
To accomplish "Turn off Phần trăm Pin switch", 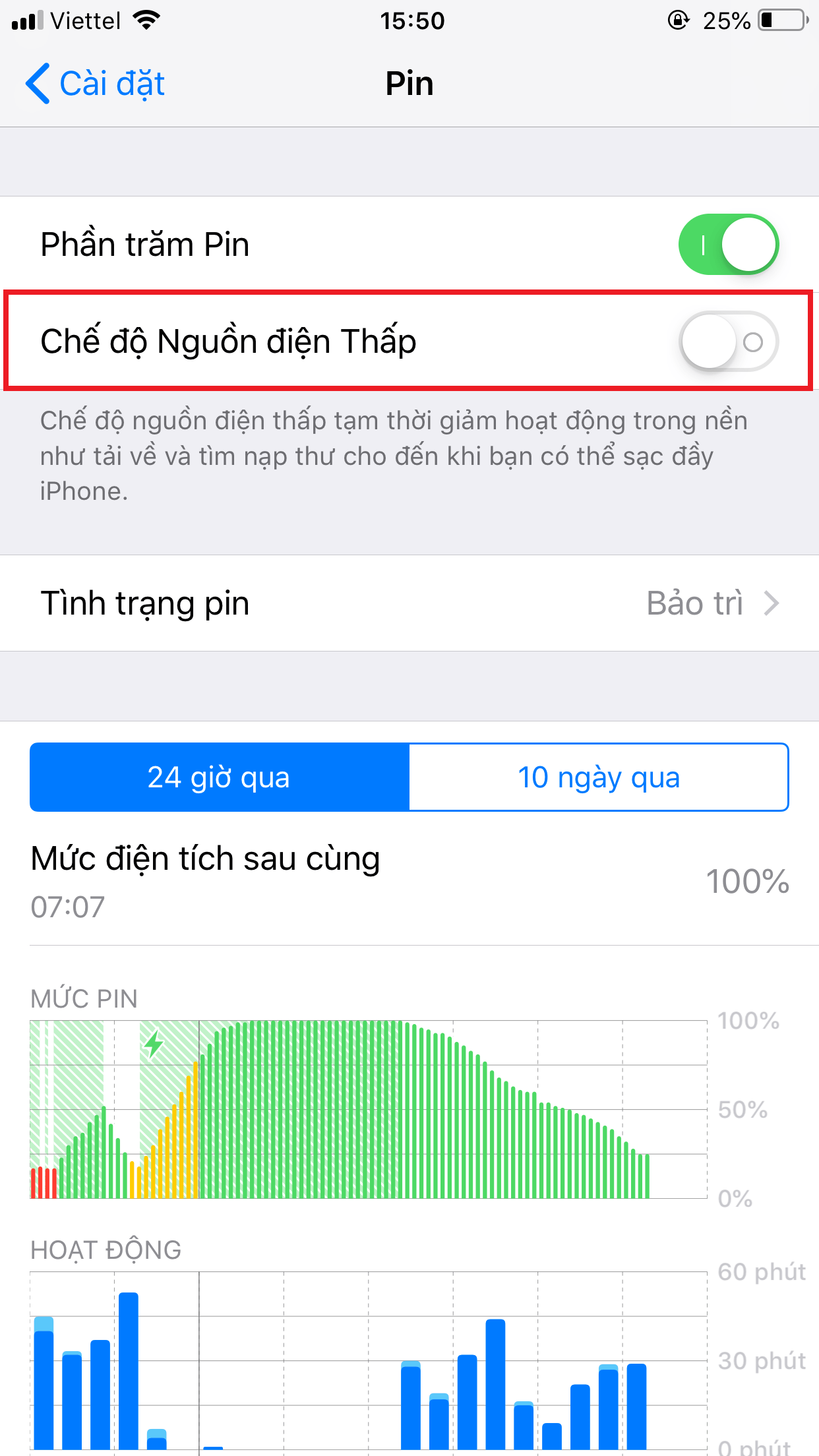I will [728, 245].
